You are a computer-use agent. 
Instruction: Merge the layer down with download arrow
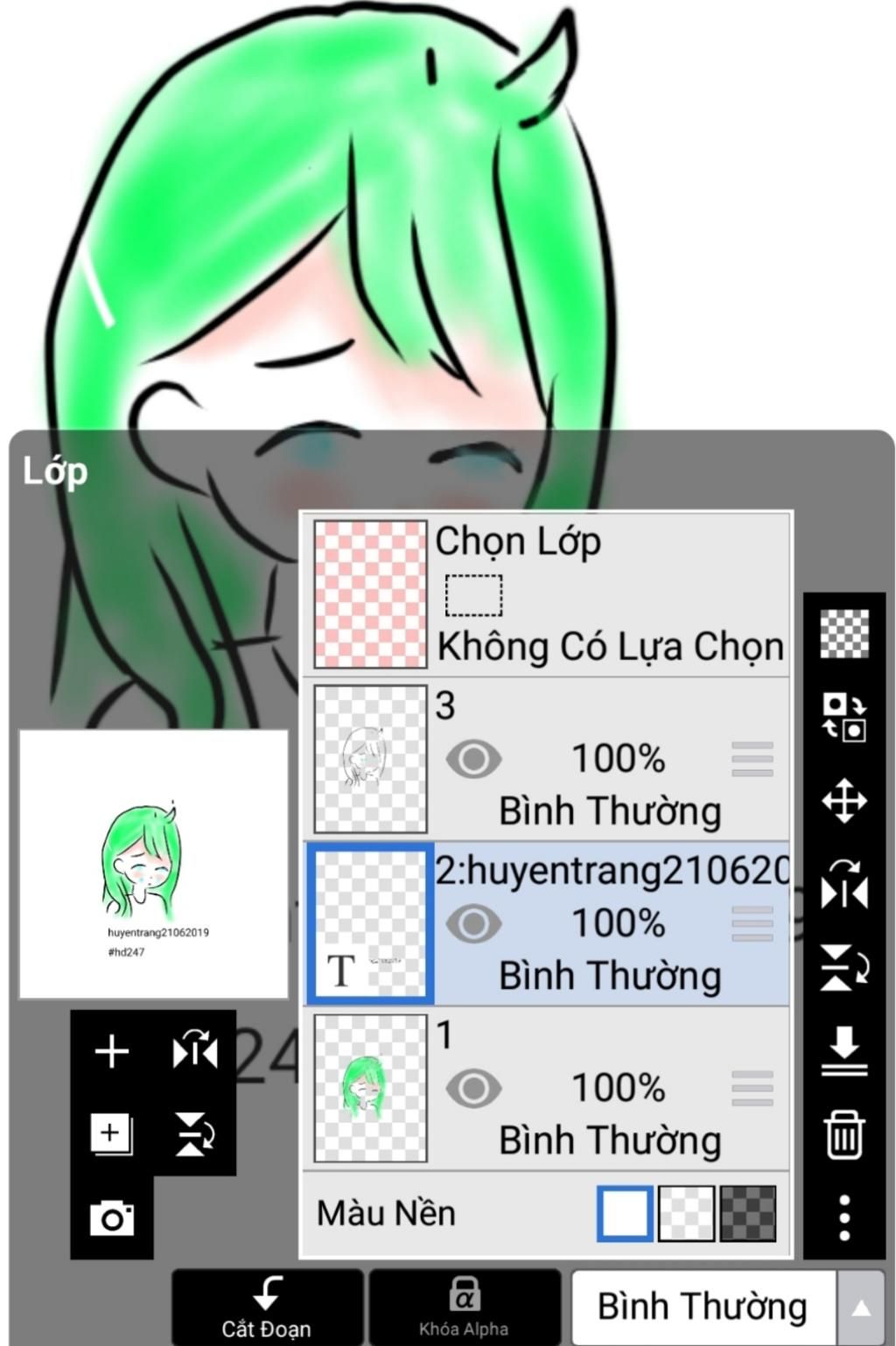(844, 1051)
